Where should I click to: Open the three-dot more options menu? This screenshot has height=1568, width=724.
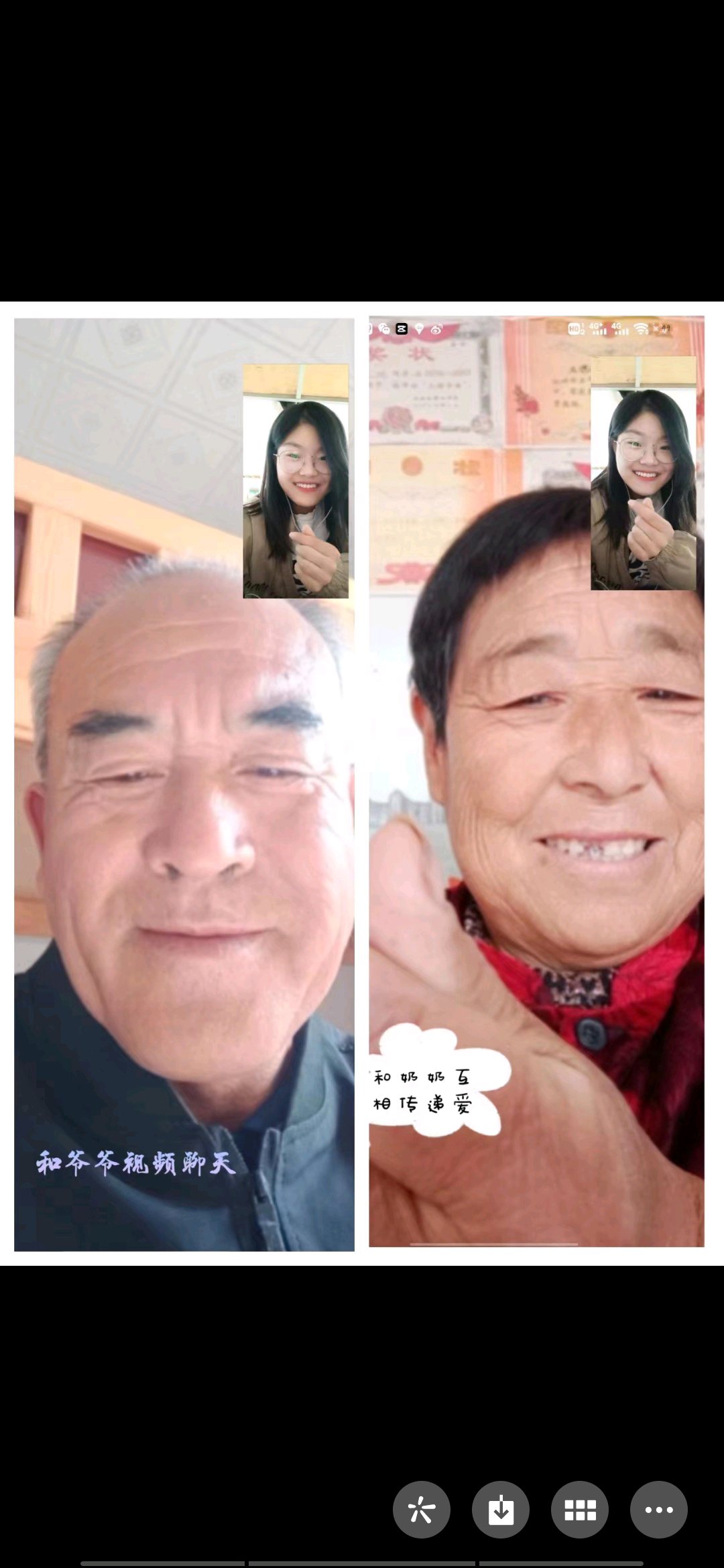coord(658,1509)
